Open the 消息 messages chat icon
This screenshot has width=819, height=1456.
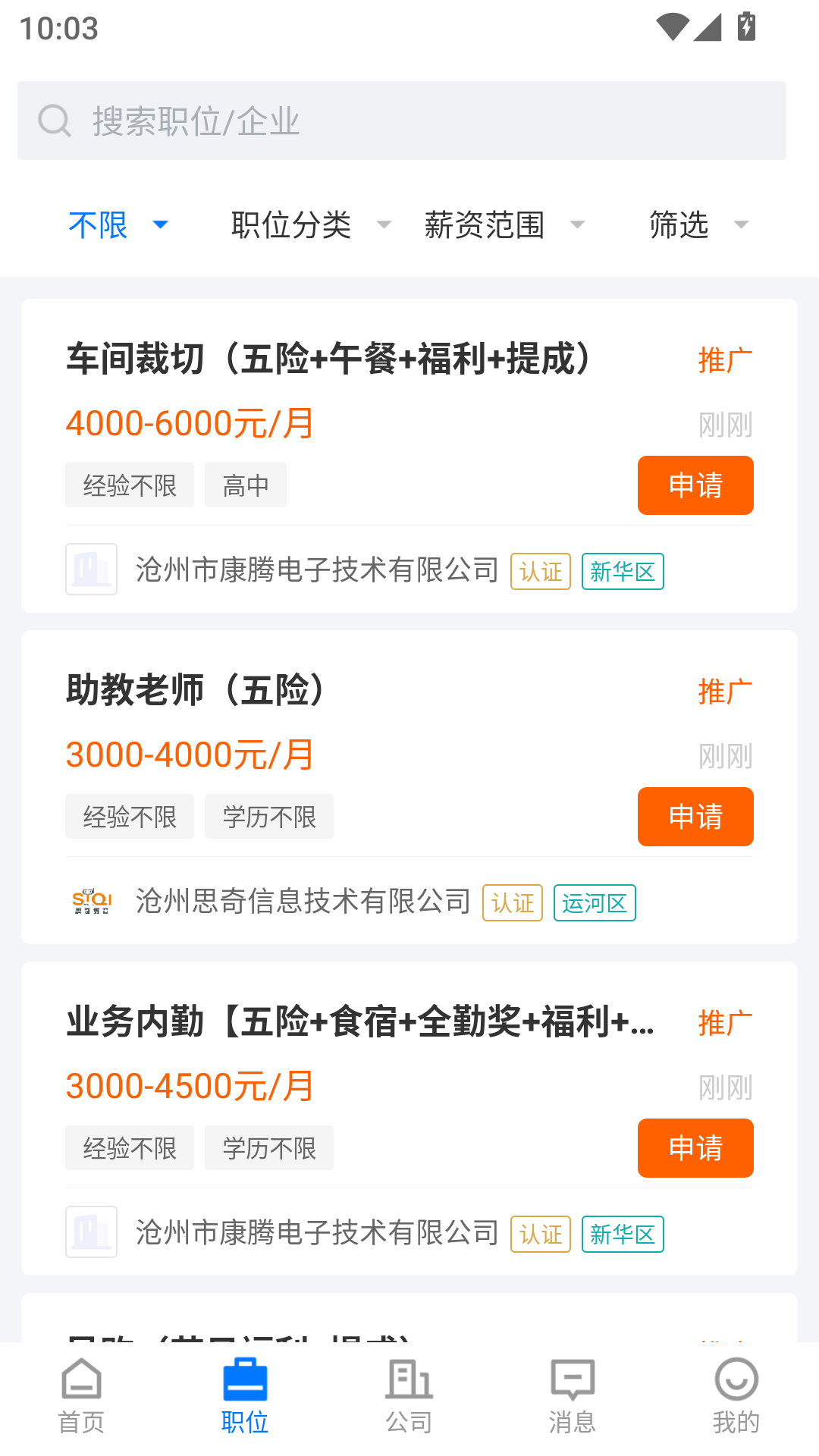point(573,1382)
